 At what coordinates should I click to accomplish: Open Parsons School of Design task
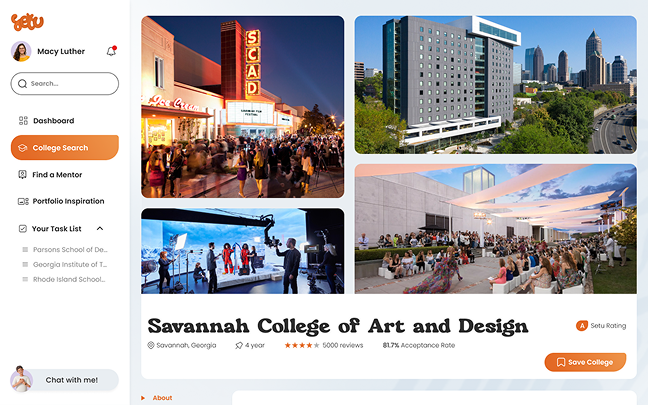pos(69,249)
